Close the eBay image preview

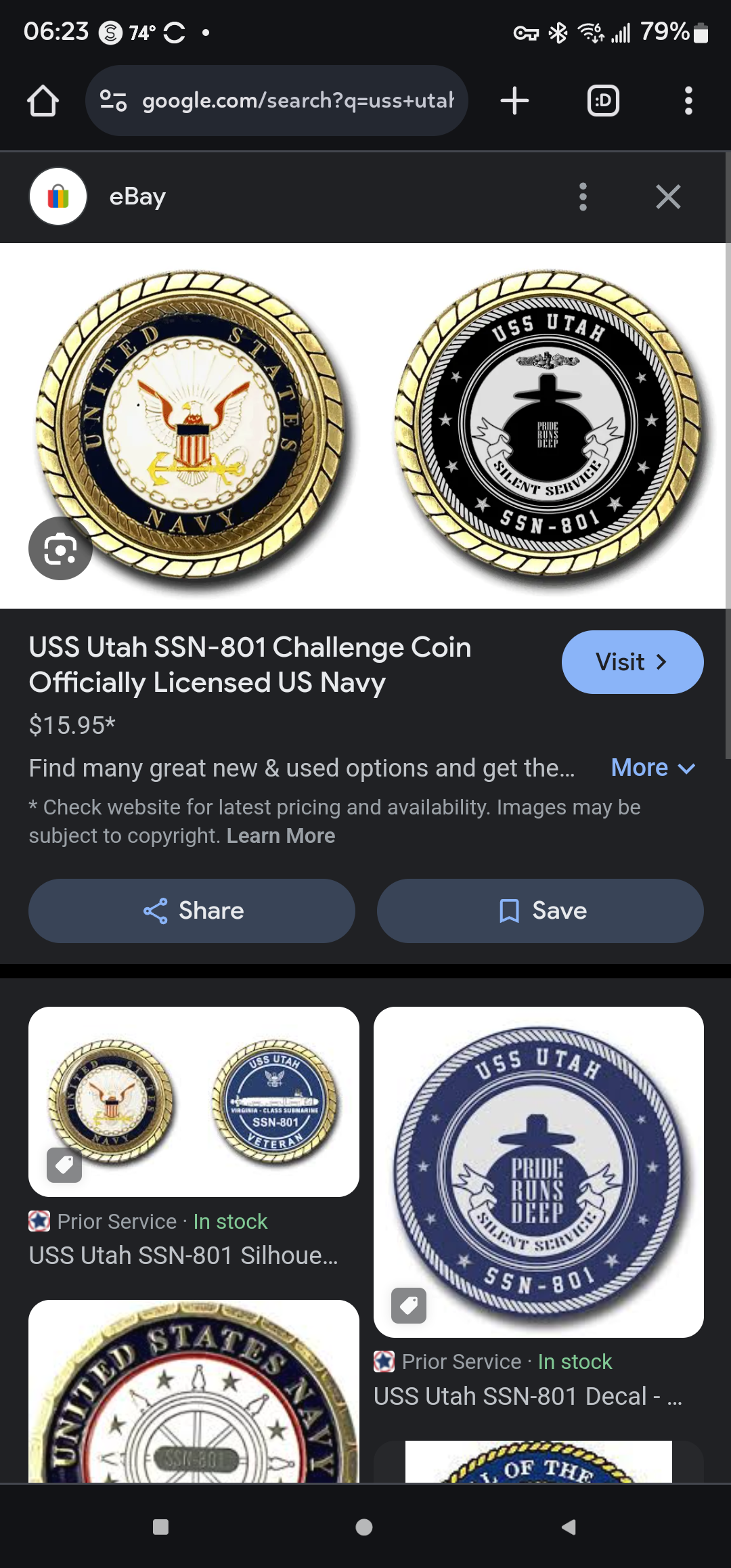[x=668, y=197]
